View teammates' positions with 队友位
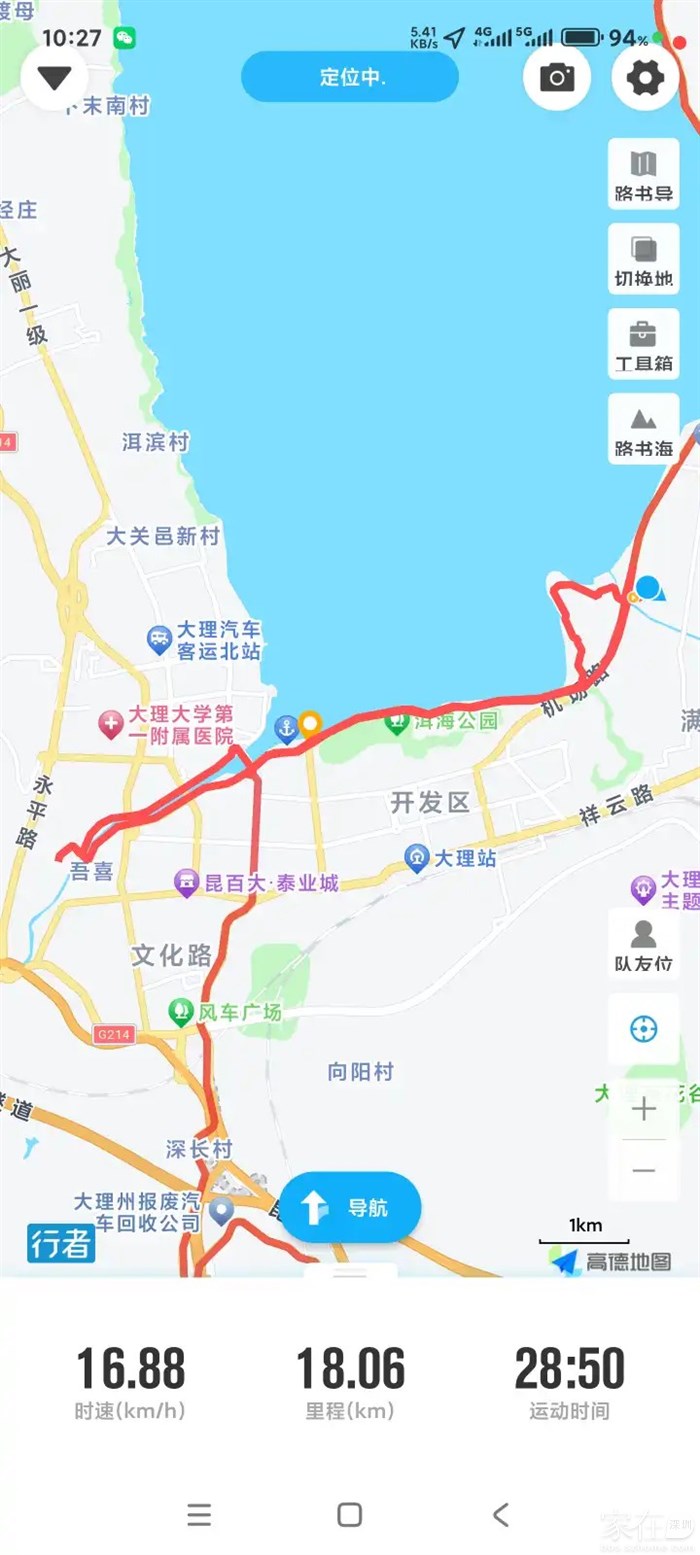700x1555 pixels. point(643,943)
